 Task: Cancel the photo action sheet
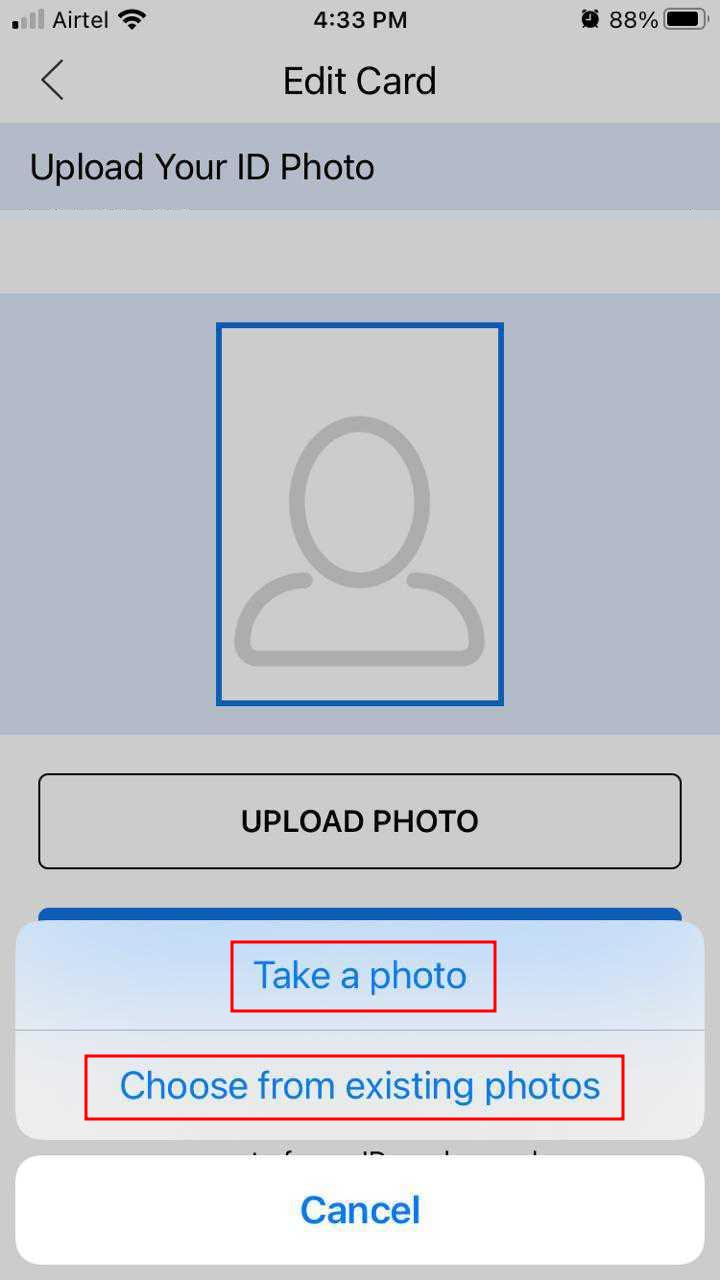[x=360, y=1210]
